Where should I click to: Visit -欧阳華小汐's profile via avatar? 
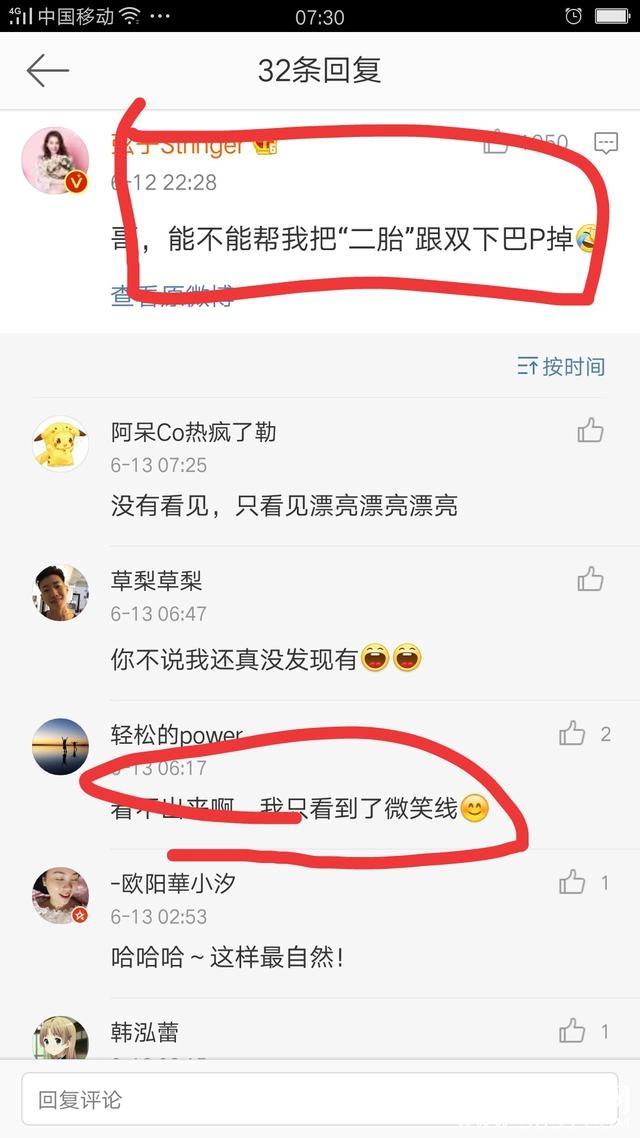pyautogui.click(x=61, y=894)
